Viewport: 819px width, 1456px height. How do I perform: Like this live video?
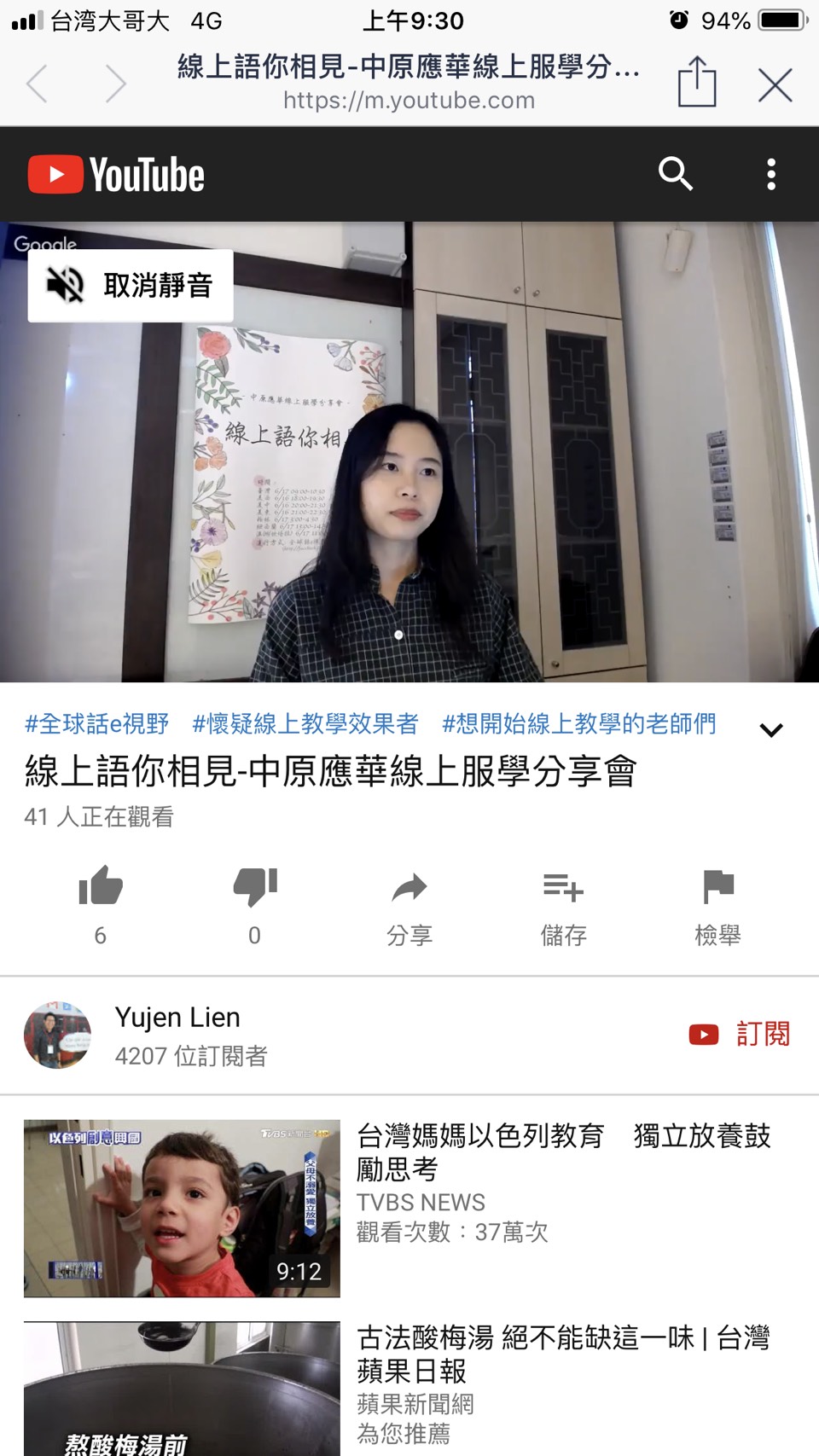tap(101, 887)
